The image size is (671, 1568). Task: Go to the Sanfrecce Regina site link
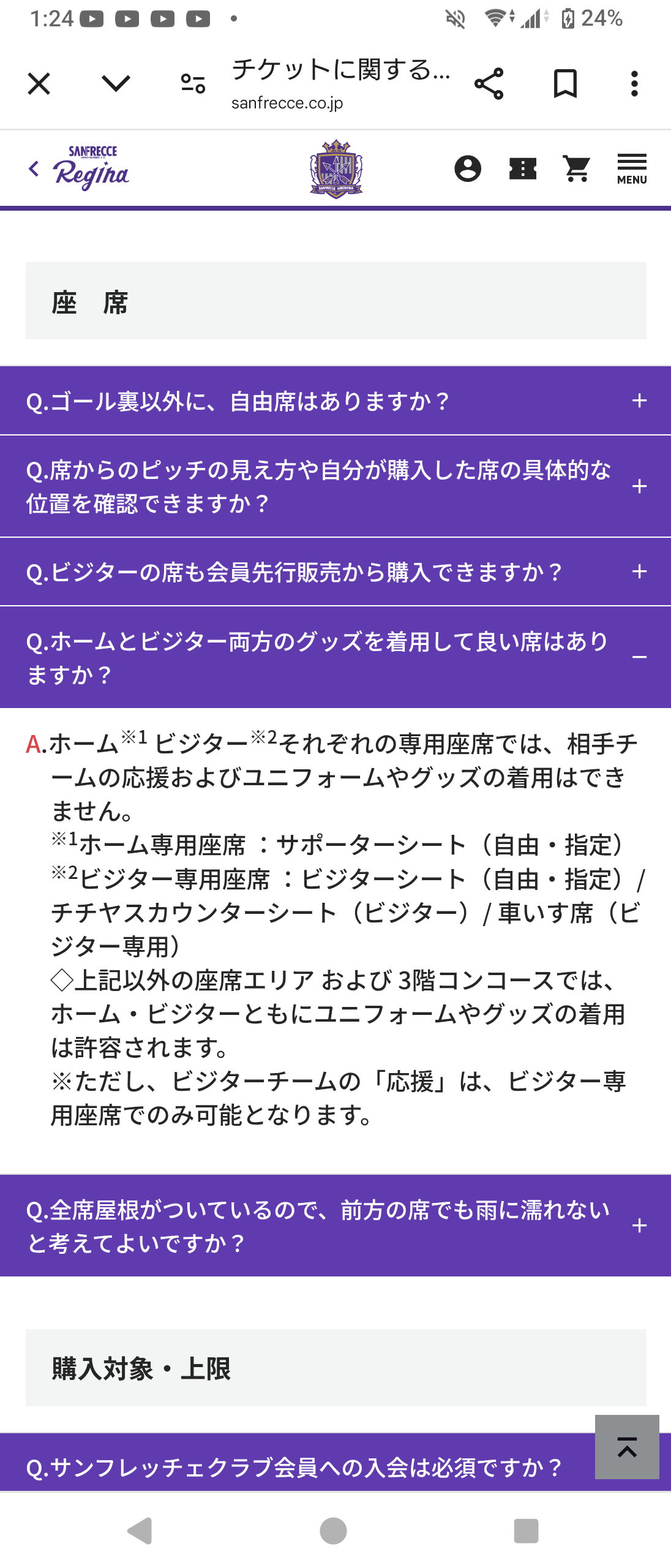[x=91, y=168]
